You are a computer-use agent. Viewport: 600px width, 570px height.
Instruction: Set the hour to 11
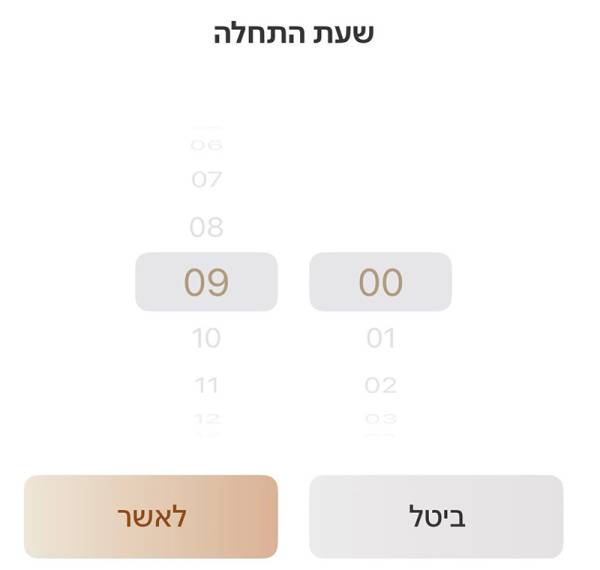point(206,385)
